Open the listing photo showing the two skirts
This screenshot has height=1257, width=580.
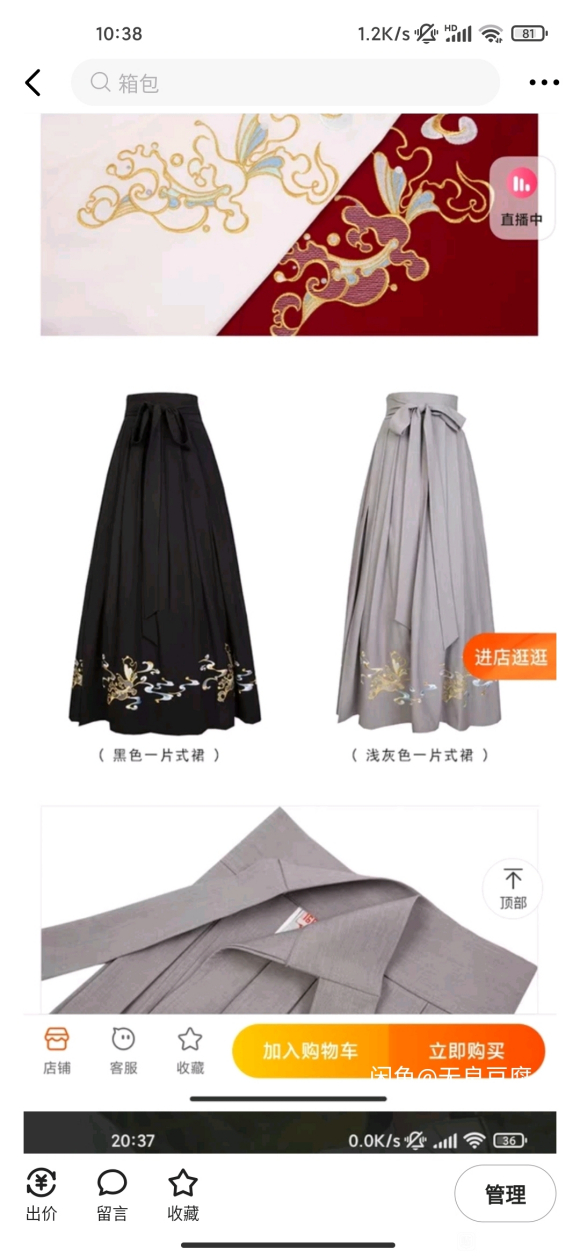[x=290, y=573]
